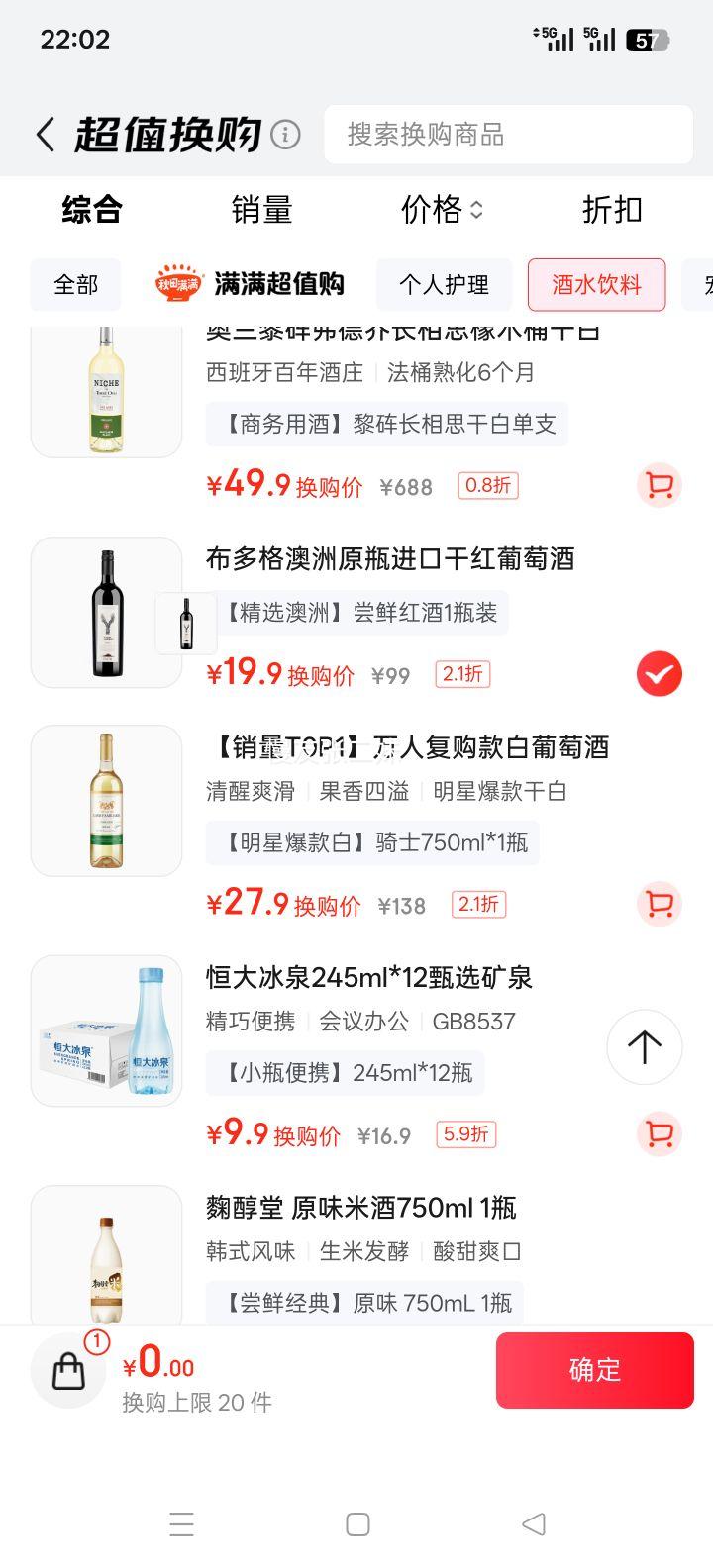Confirm selection with 确定 button
Viewport: 713px width, 1568px height.
tap(594, 1370)
